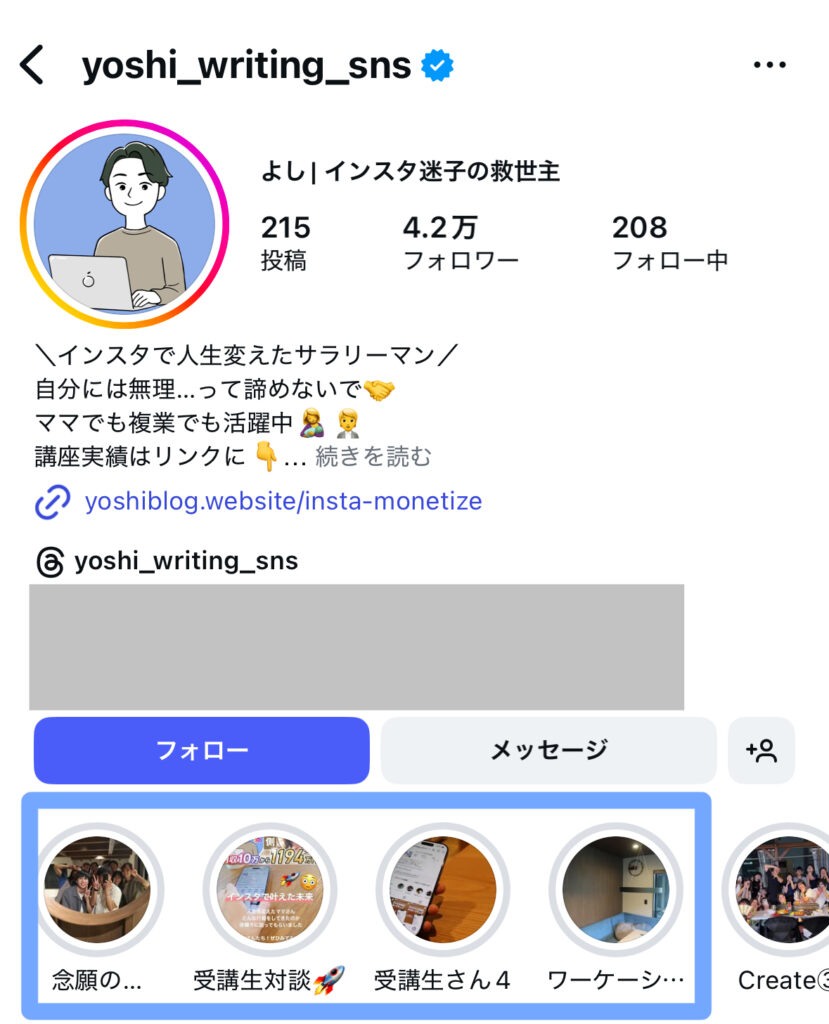Open the 4.2万 followers list
The height and width of the screenshot is (1024, 829).
pyautogui.click(x=460, y=243)
